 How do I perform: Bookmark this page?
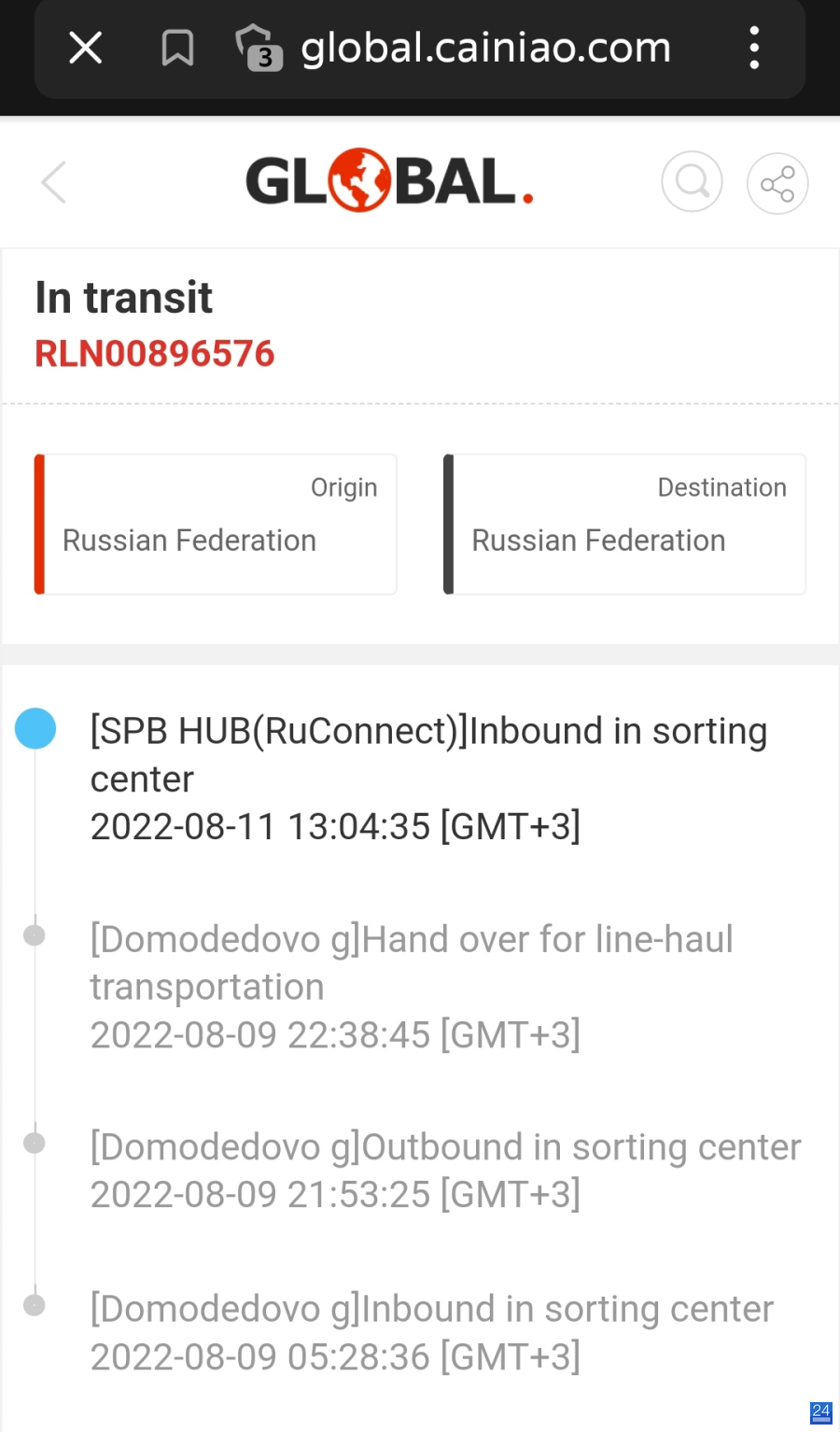(x=177, y=48)
